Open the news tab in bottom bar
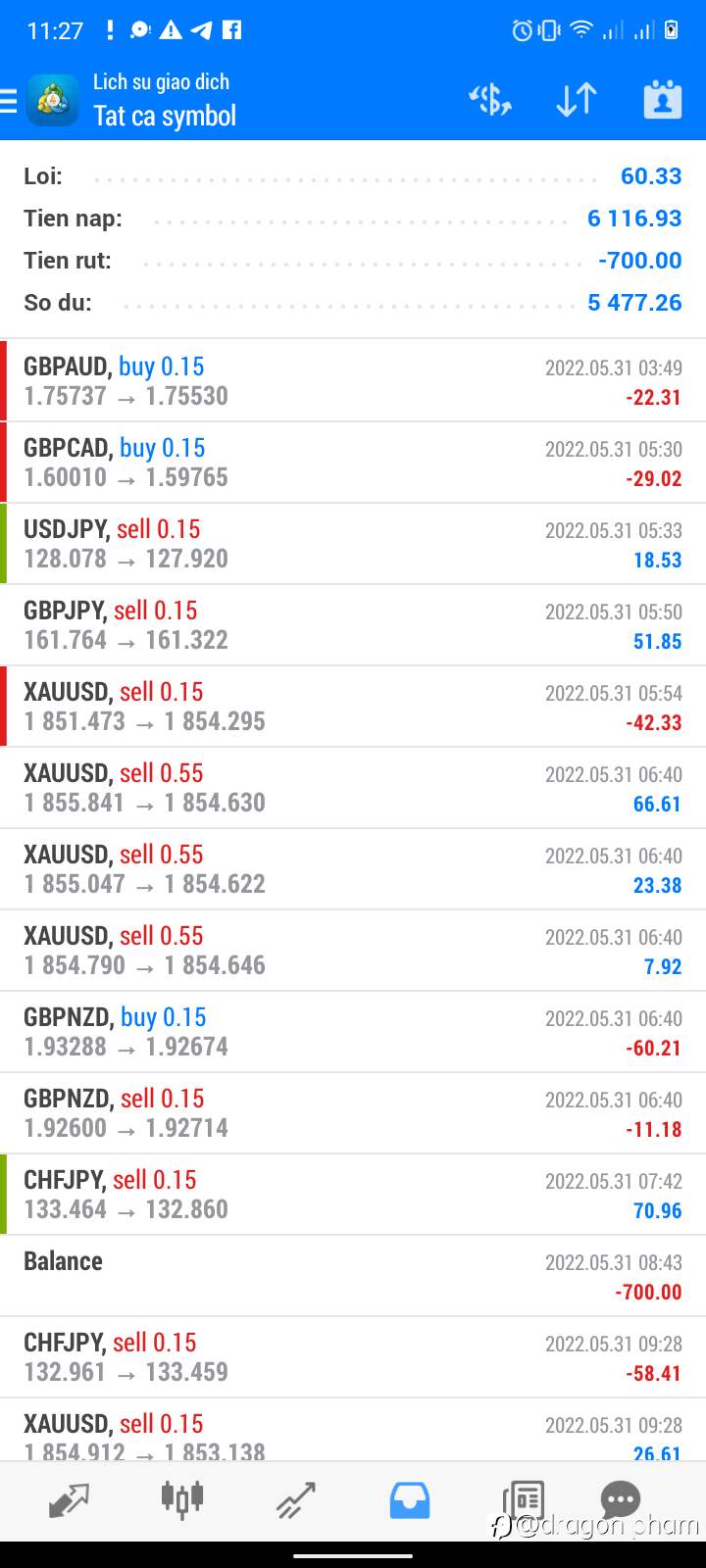Screen dimensions: 706x1568 coord(523,1500)
